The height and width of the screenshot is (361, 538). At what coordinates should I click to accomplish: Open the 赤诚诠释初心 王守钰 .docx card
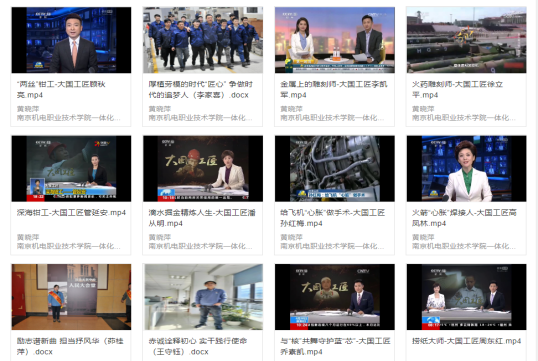pos(203,312)
